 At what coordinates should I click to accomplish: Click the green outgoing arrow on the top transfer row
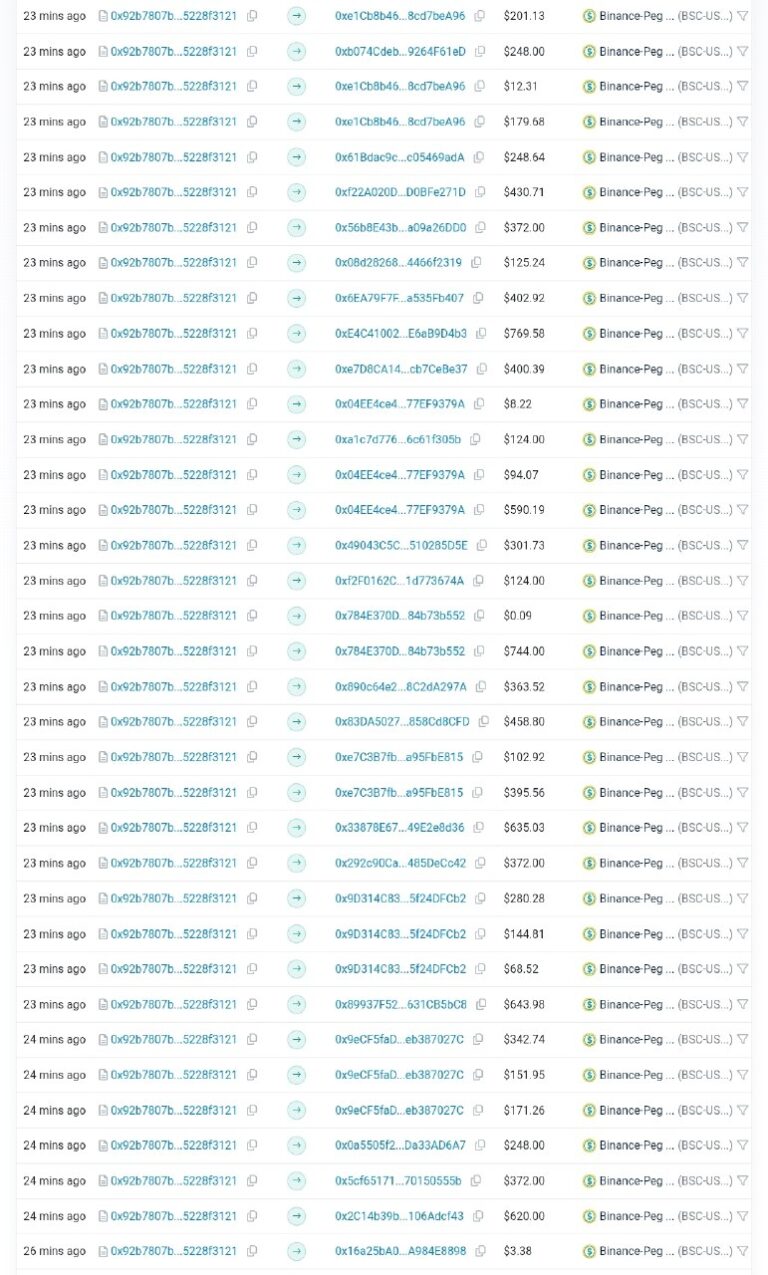(296, 15)
